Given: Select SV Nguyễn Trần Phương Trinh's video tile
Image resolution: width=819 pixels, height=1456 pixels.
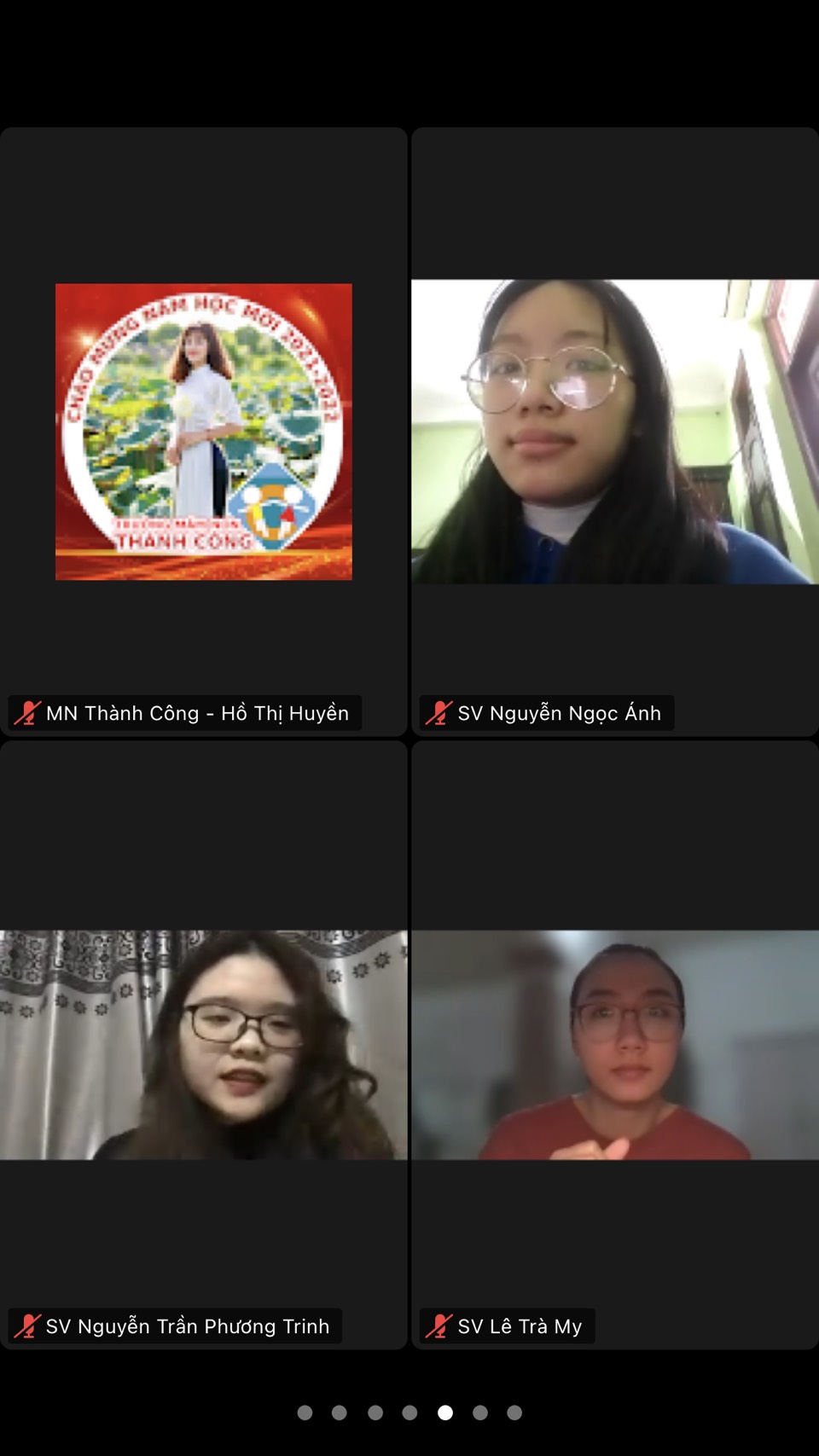Looking at the screenshot, I should click(x=203, y=1044).
